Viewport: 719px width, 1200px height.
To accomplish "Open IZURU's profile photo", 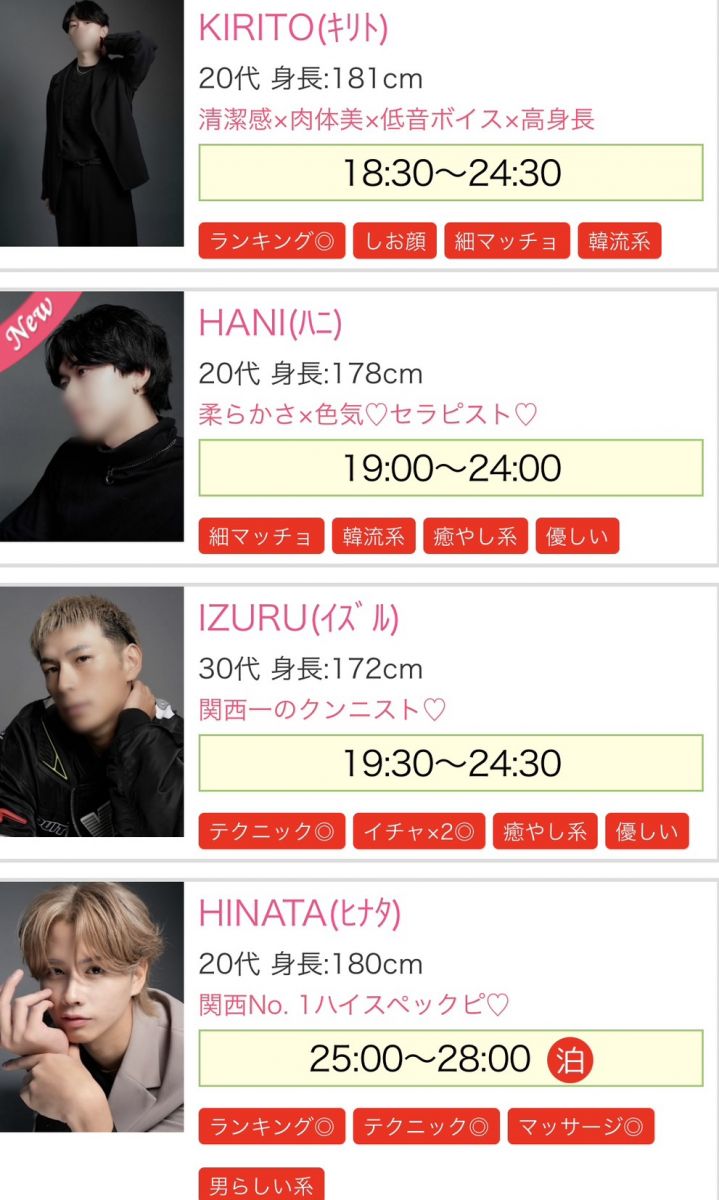I will (92, 712).
